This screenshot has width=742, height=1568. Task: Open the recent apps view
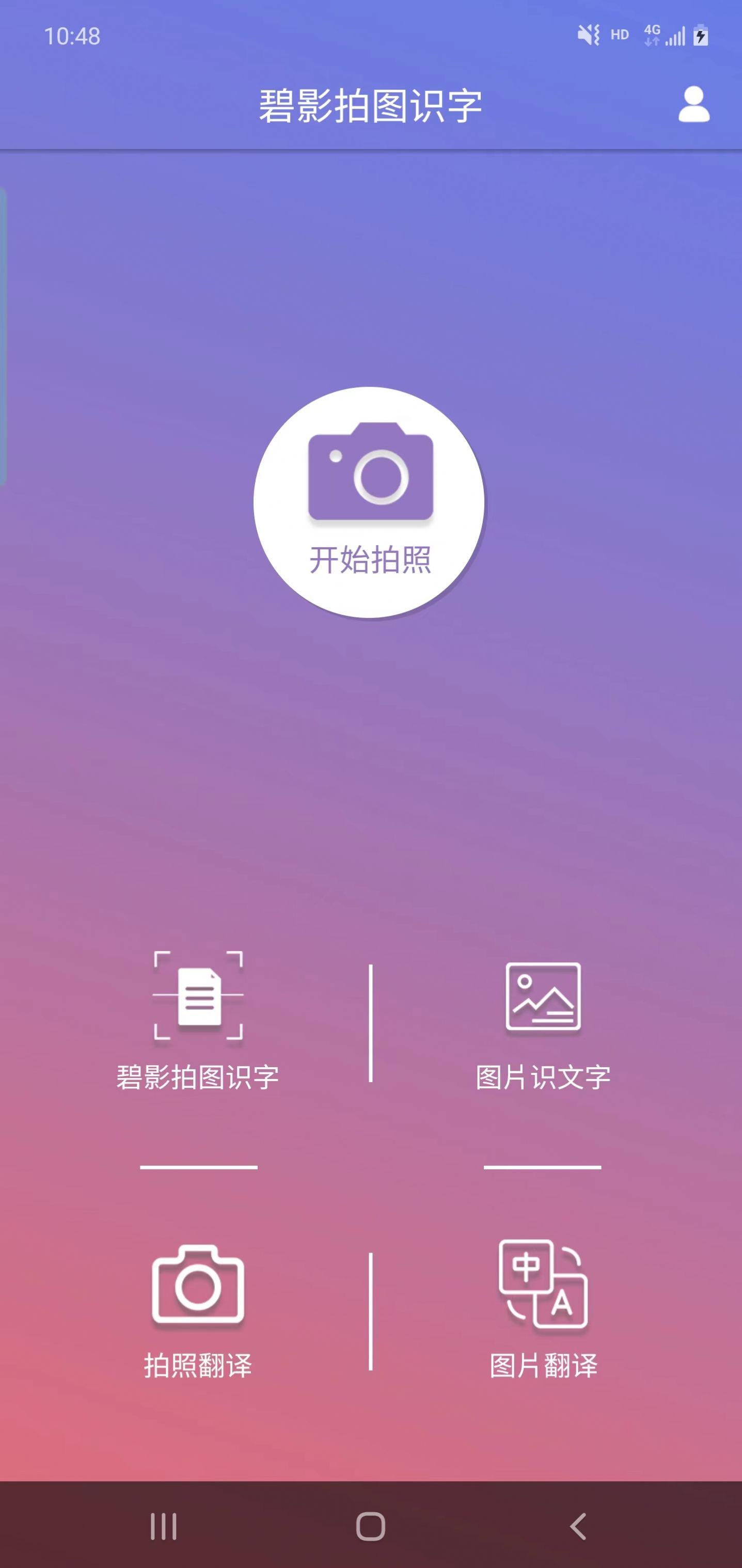[x=164, y=1526]
